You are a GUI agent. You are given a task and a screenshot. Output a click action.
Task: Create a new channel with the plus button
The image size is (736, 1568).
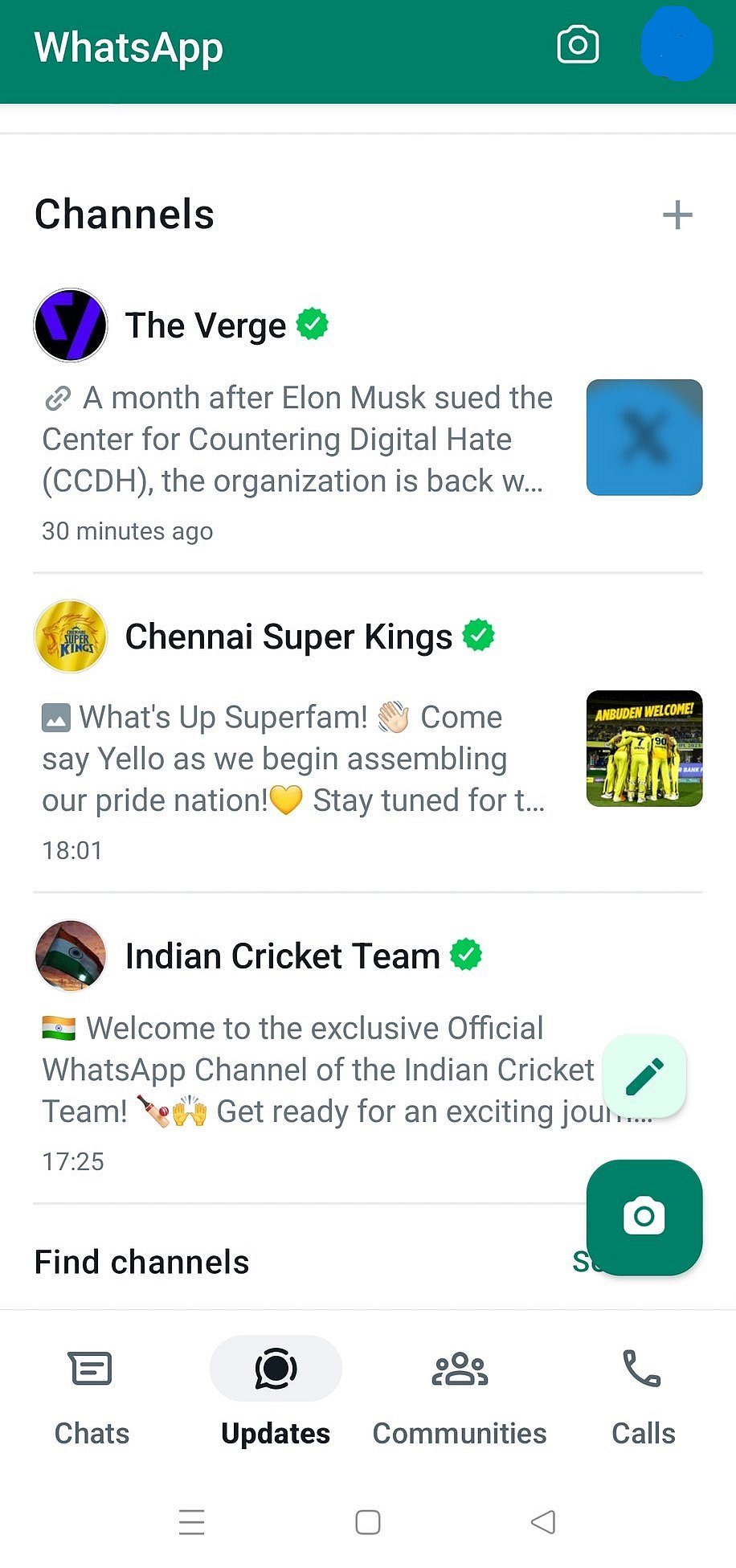click(677, 214)
